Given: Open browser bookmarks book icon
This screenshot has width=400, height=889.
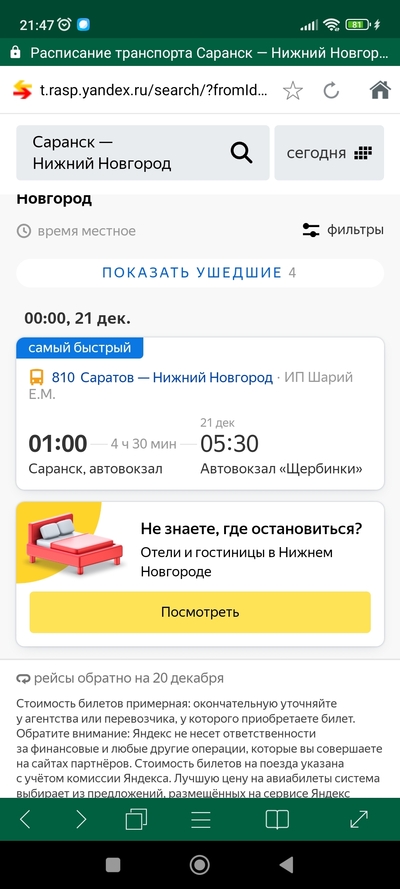Looking at the screenshot, I should pyautogui.click(x=277, y=819).
